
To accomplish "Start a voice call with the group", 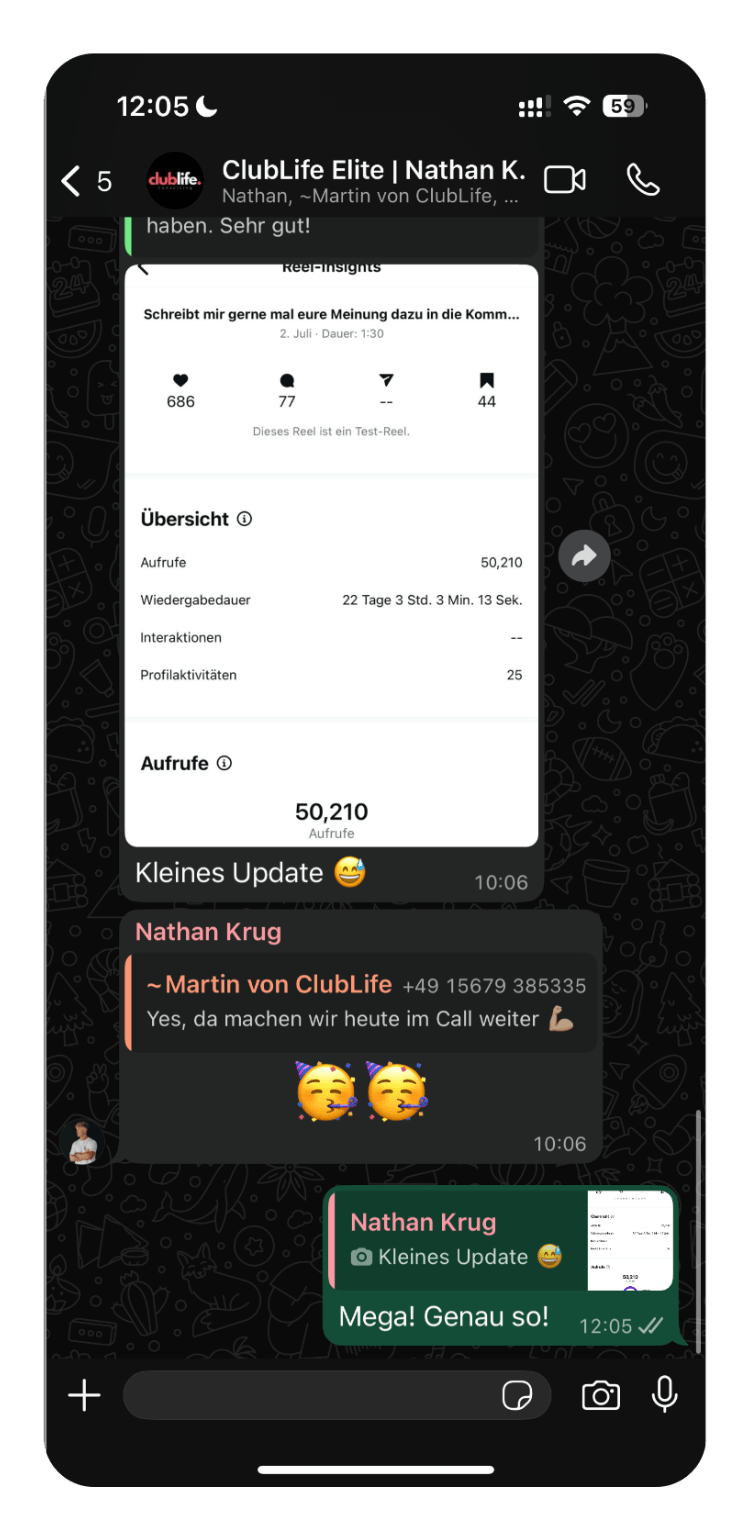I will [643, 180].
